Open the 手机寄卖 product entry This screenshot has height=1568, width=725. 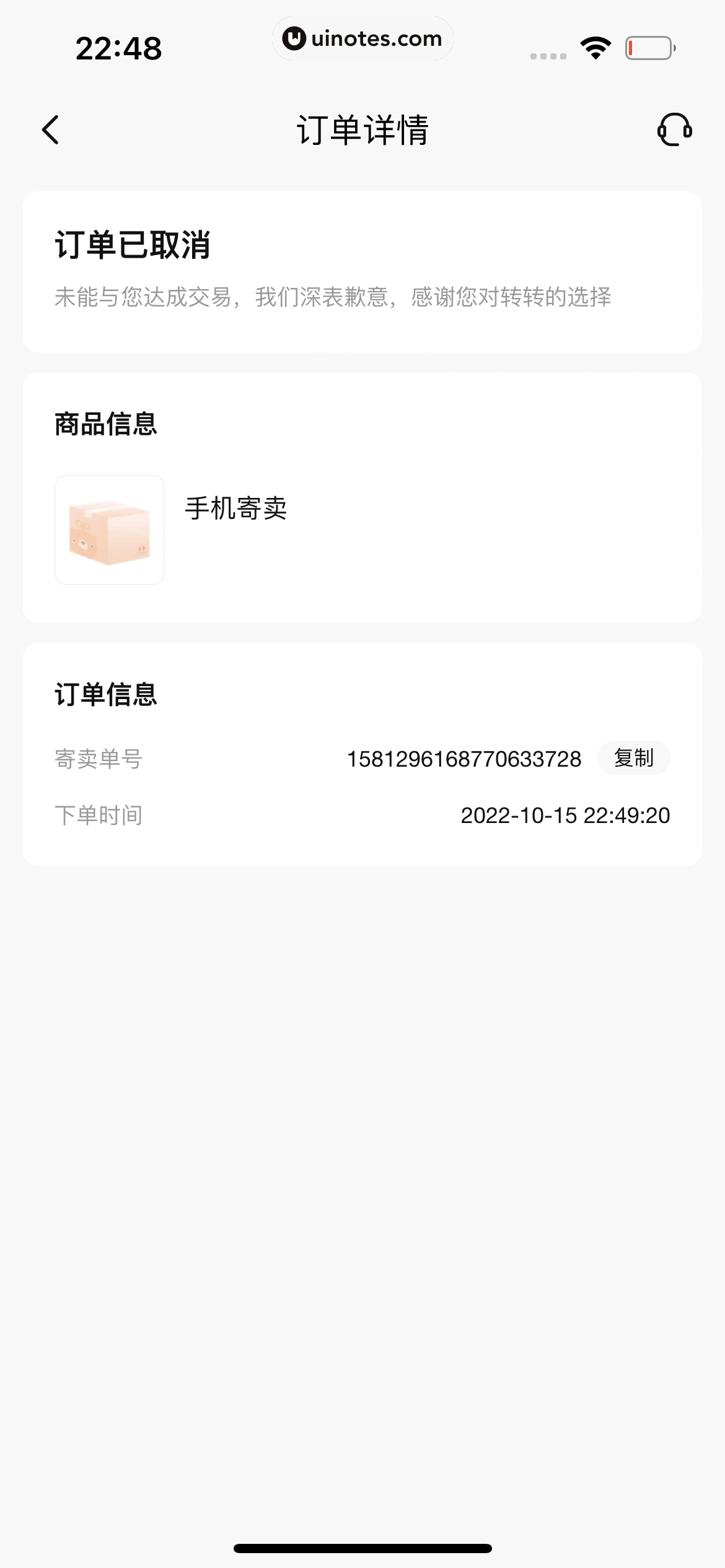tap(235, 510)
